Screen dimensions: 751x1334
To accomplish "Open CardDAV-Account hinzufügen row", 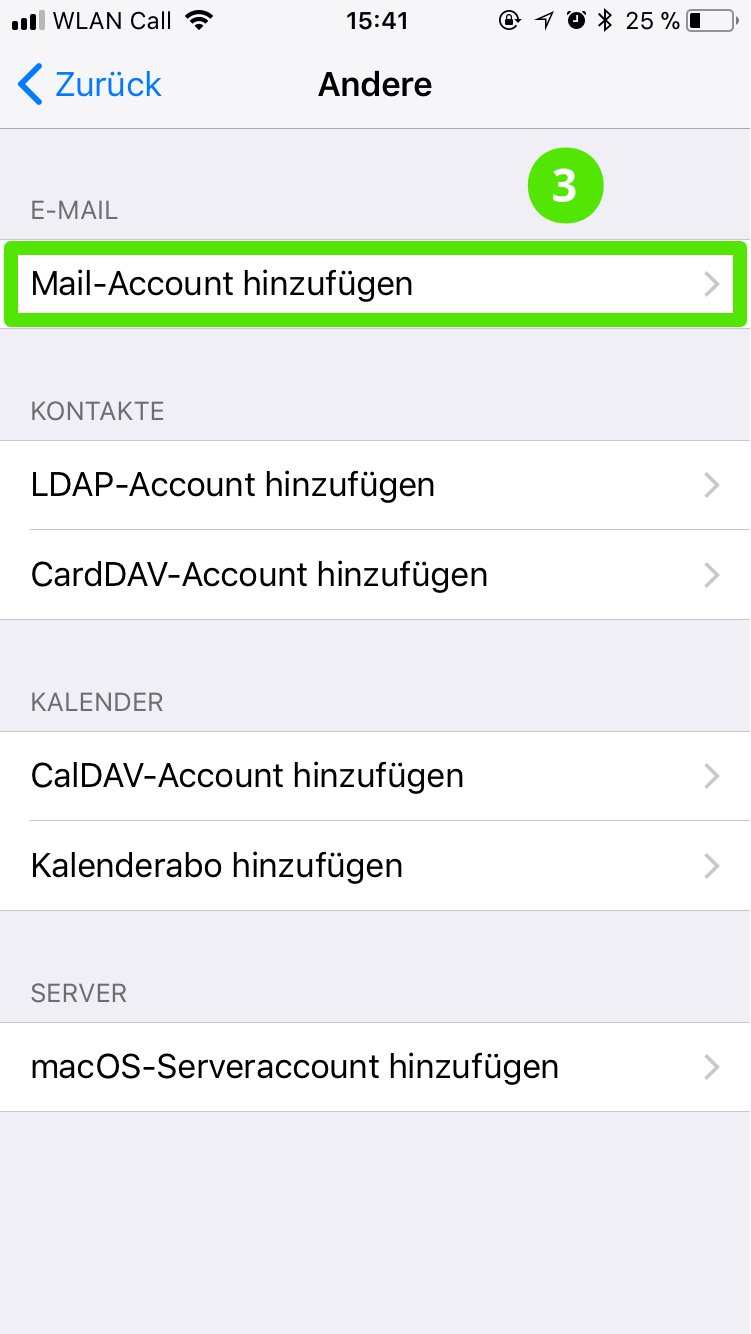I will [x=375, y=575].
